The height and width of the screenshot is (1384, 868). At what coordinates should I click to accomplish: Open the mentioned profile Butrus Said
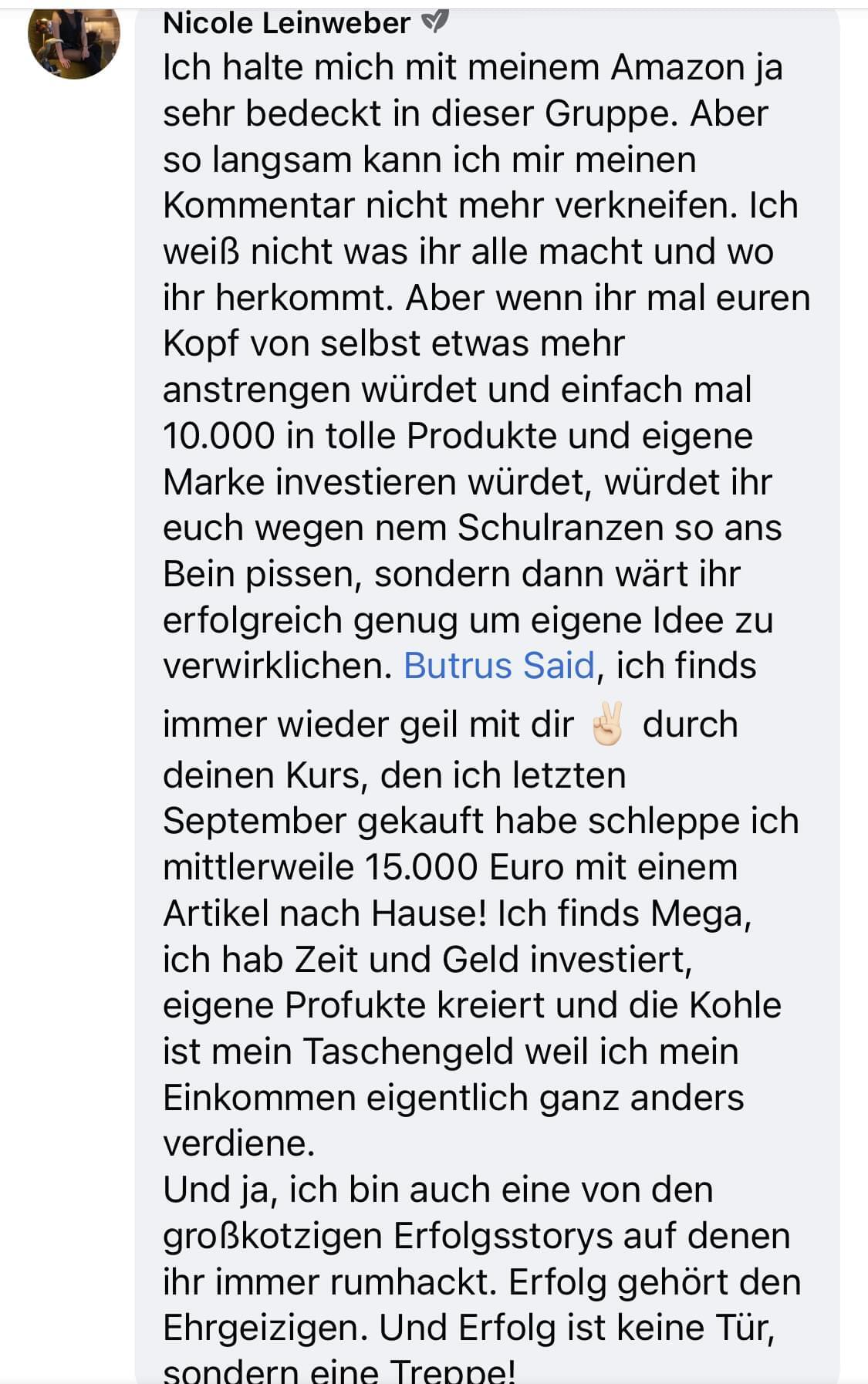click(499, 666)
